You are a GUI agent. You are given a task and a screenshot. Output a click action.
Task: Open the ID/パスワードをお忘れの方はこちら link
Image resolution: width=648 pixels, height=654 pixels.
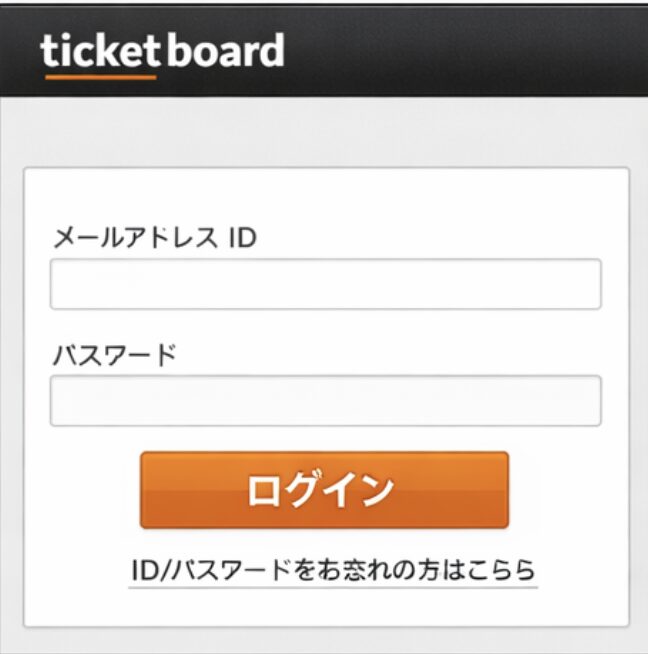click(x=333, y=571)
